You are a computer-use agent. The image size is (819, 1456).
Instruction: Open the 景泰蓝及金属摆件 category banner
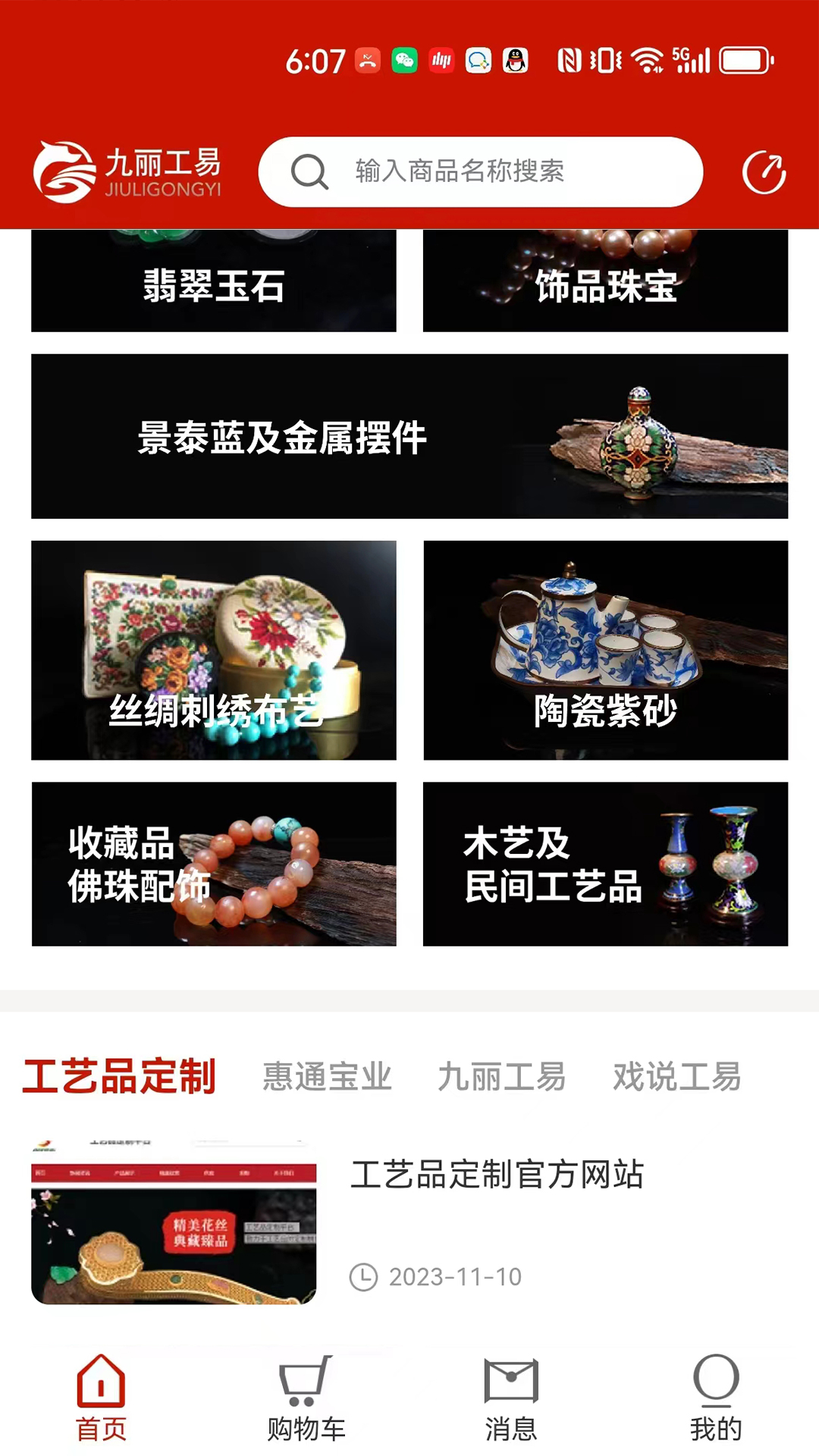409,436
